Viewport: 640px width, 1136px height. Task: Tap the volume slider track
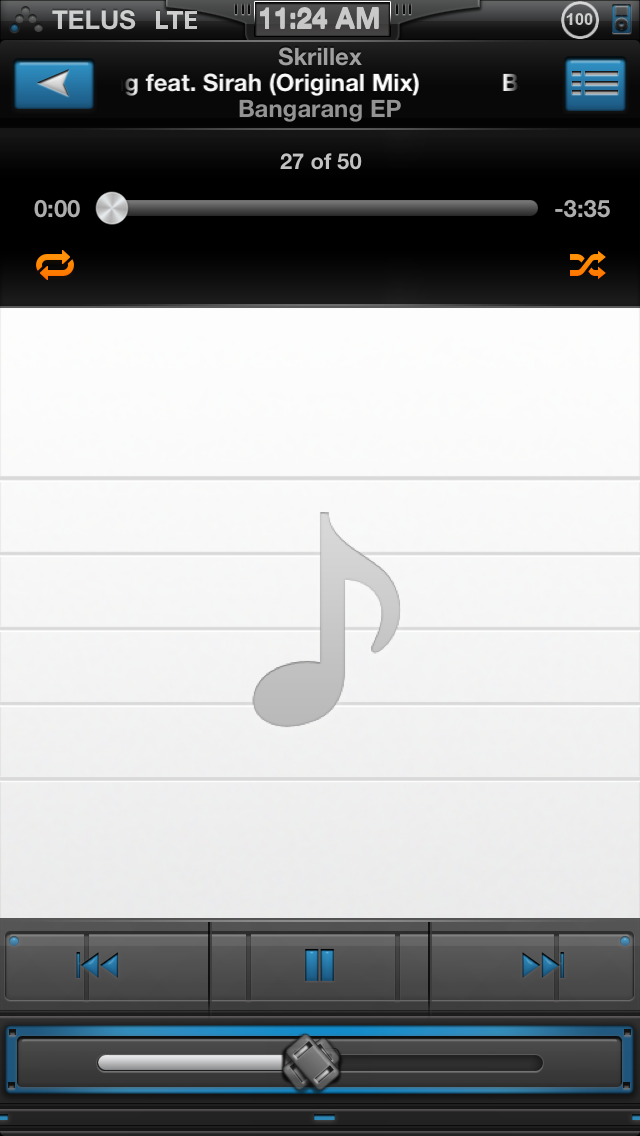tap(320, 1063)
